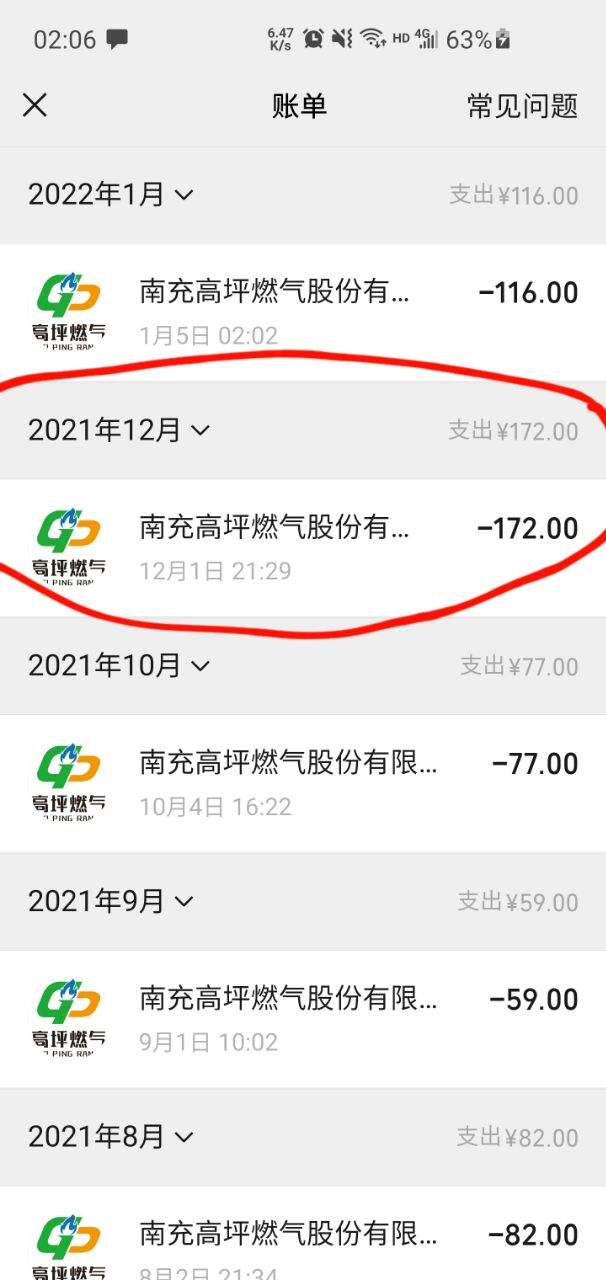This screenshot has height=1280, width=606.
Task: Open the -172.00 payment on 12月1日
Action: [x=303, y=547]
